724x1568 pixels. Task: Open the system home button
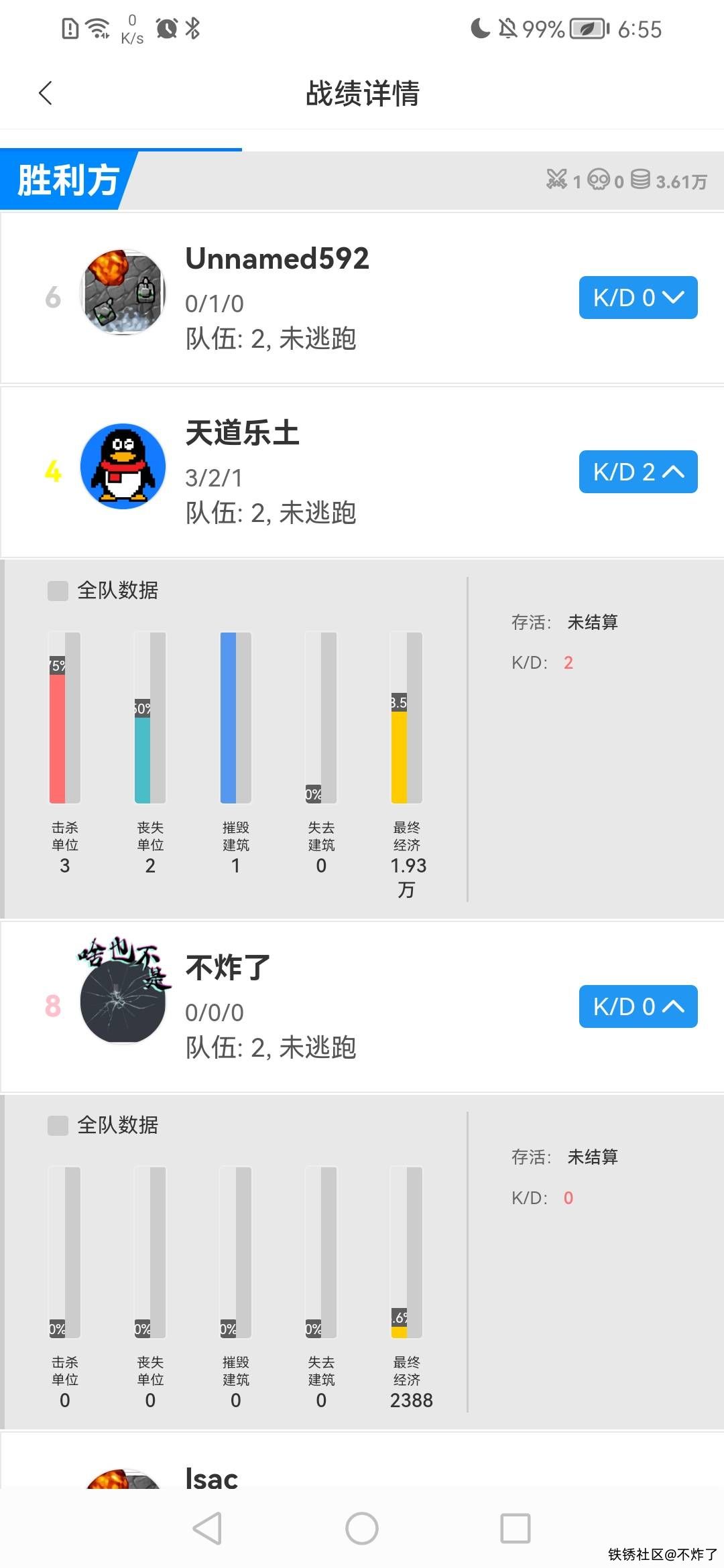362,1528
